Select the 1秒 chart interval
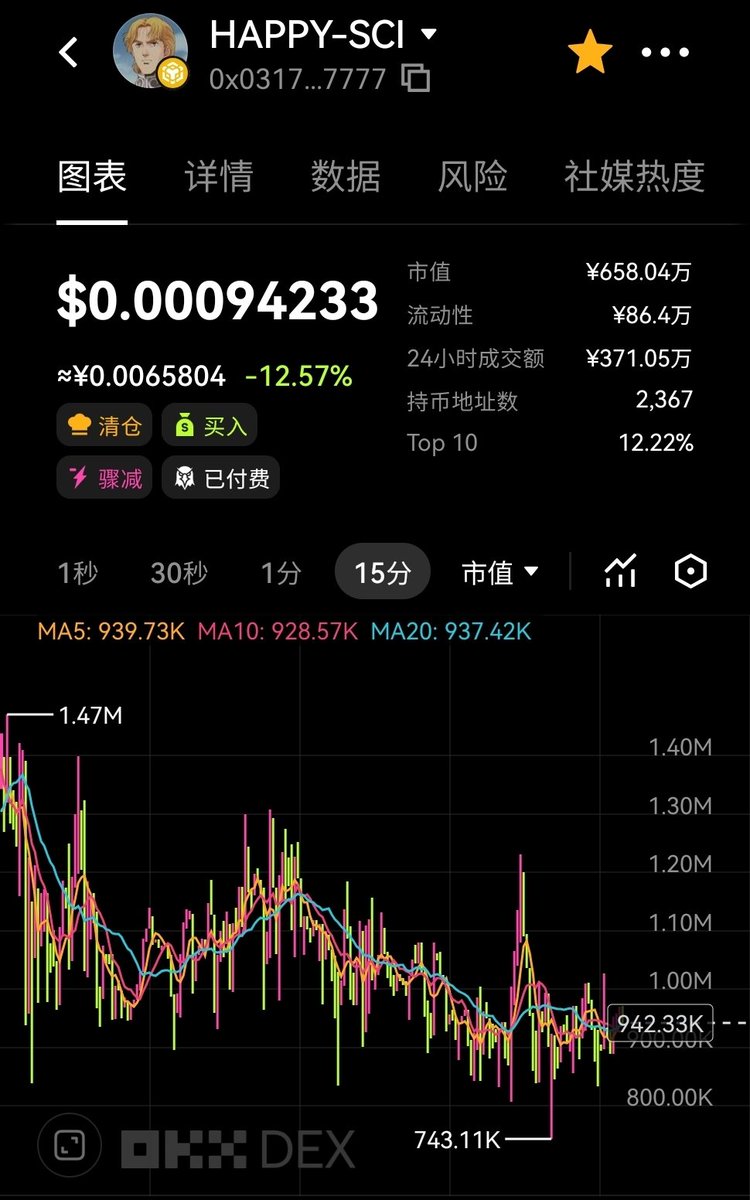Viewport: 750px width, 1200px height. click(78, 573)
